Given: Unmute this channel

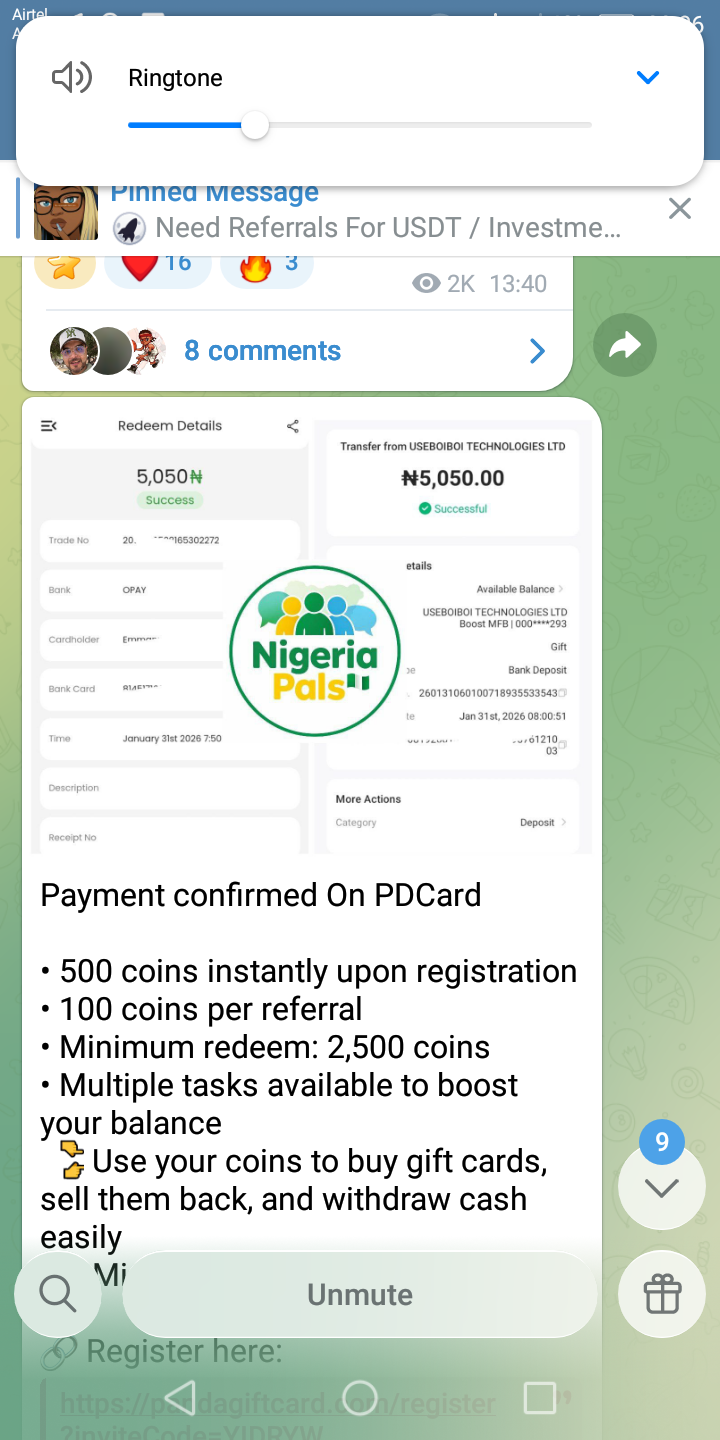Looking at the screenshot, I should pos(360,1295).
